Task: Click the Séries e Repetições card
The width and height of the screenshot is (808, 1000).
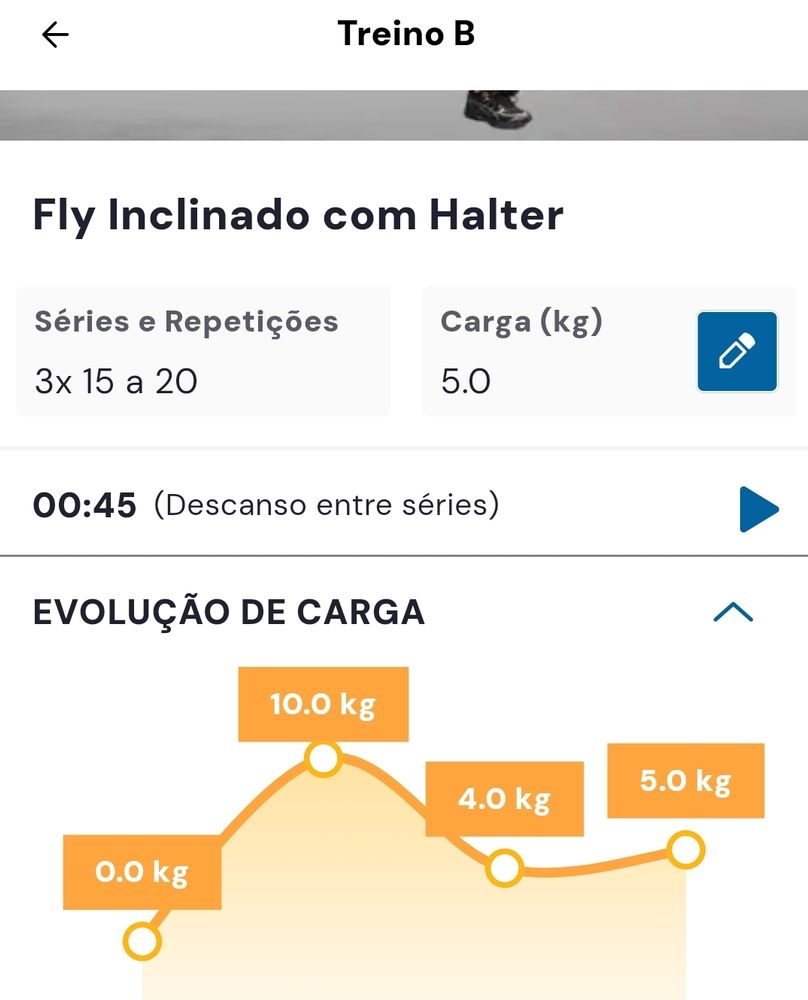Action: point(203,350)
